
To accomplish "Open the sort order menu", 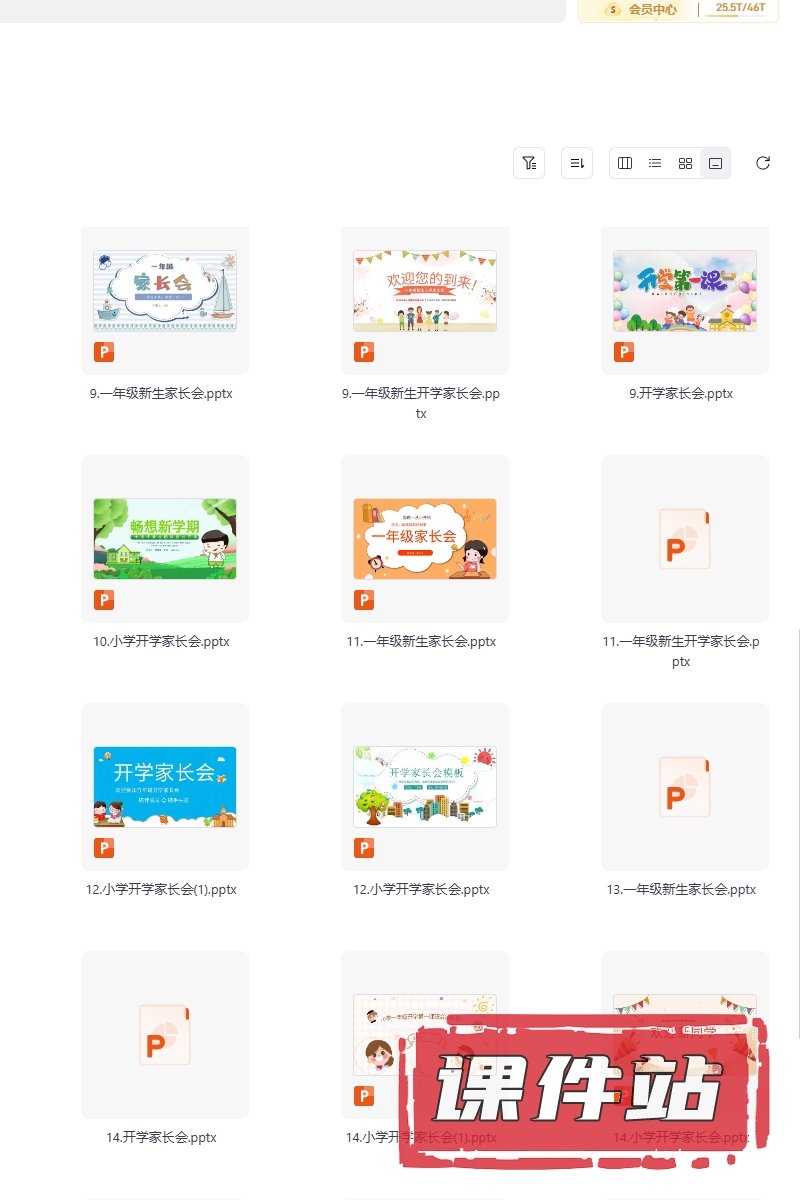I will (577, 163).
